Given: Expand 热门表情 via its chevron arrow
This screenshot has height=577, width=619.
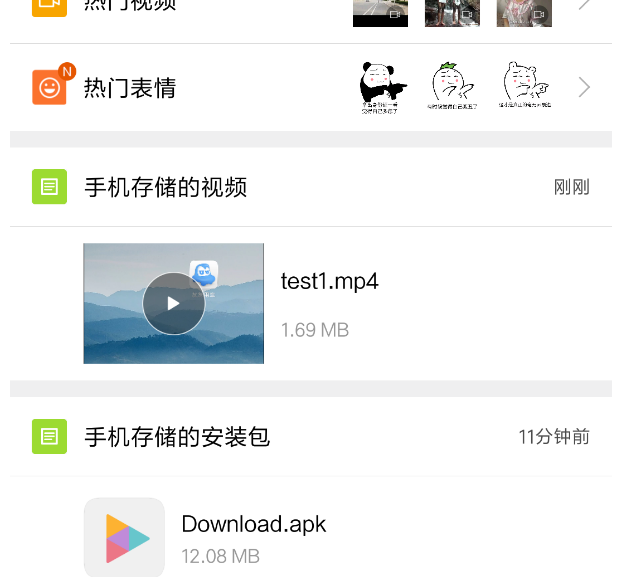Looking at the screenshot, I should [x=585, y=88].
